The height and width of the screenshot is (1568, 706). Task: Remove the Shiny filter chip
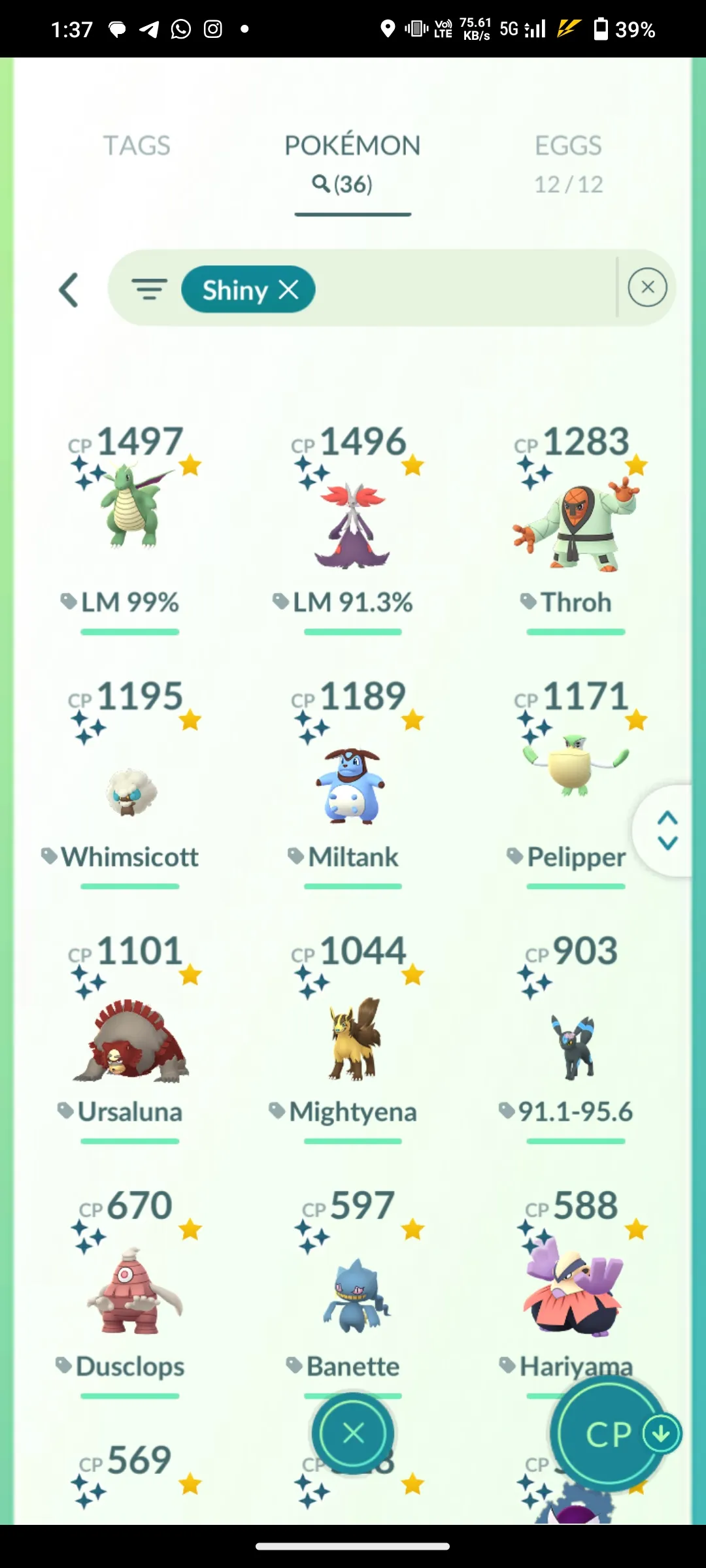click(x=288, y=289)
